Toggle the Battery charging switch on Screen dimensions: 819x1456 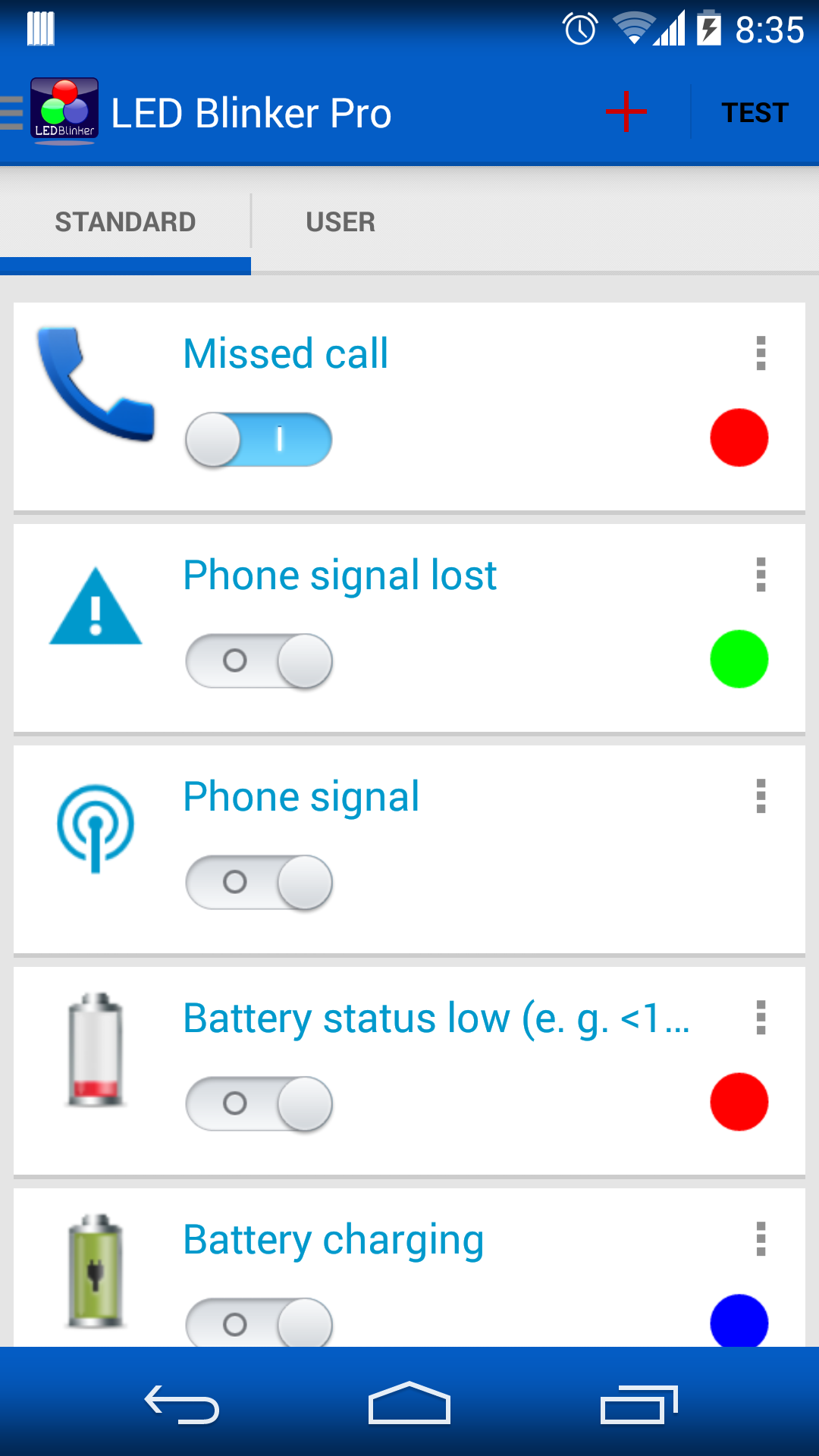coord(259,1323)
